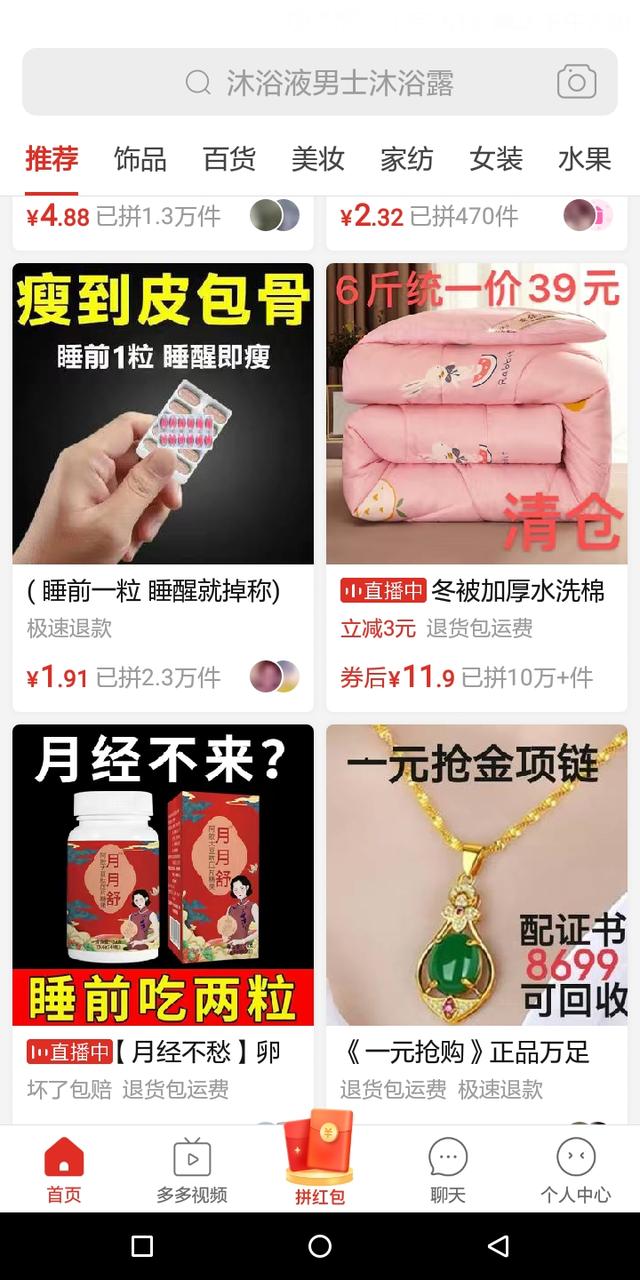This screenshot has height=1280, width=640.
Task: Open the 月经不愁 product card
Action: click(163, 924)
